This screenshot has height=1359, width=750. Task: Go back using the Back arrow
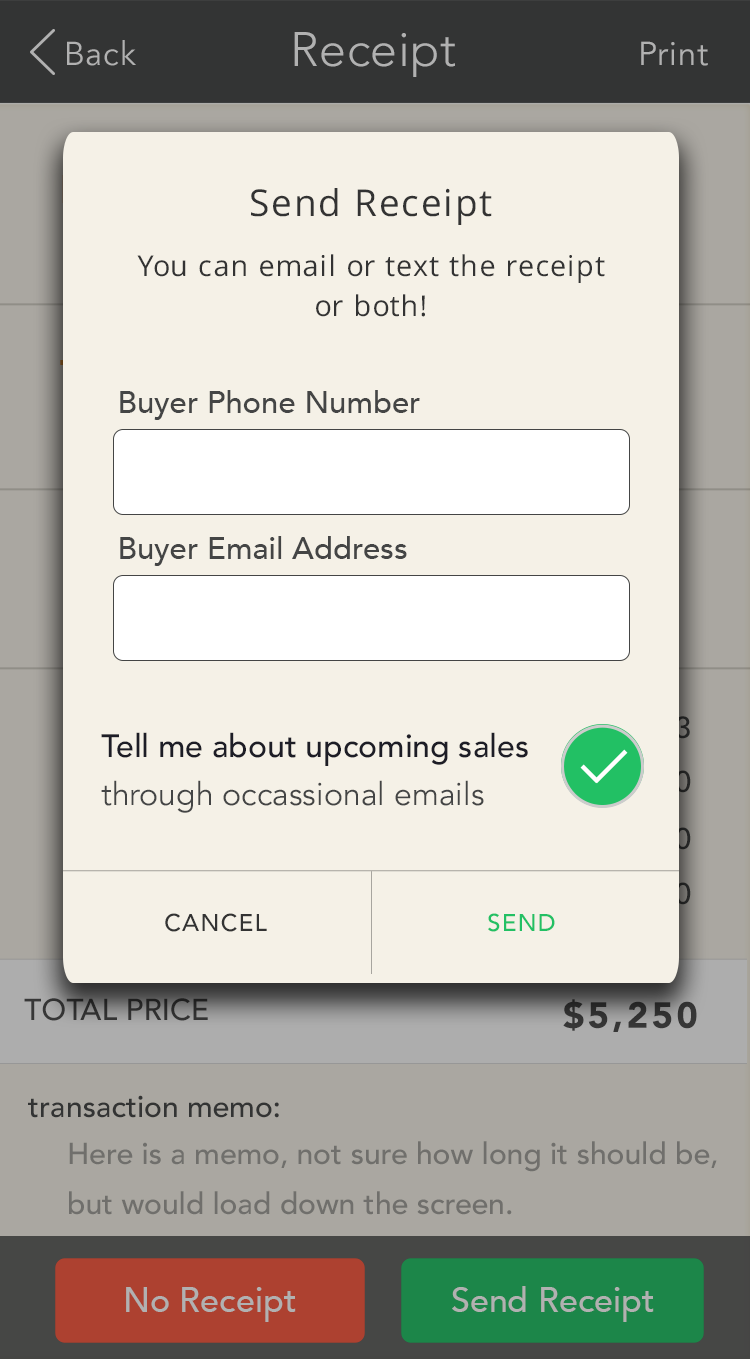[x=82, y=53]
